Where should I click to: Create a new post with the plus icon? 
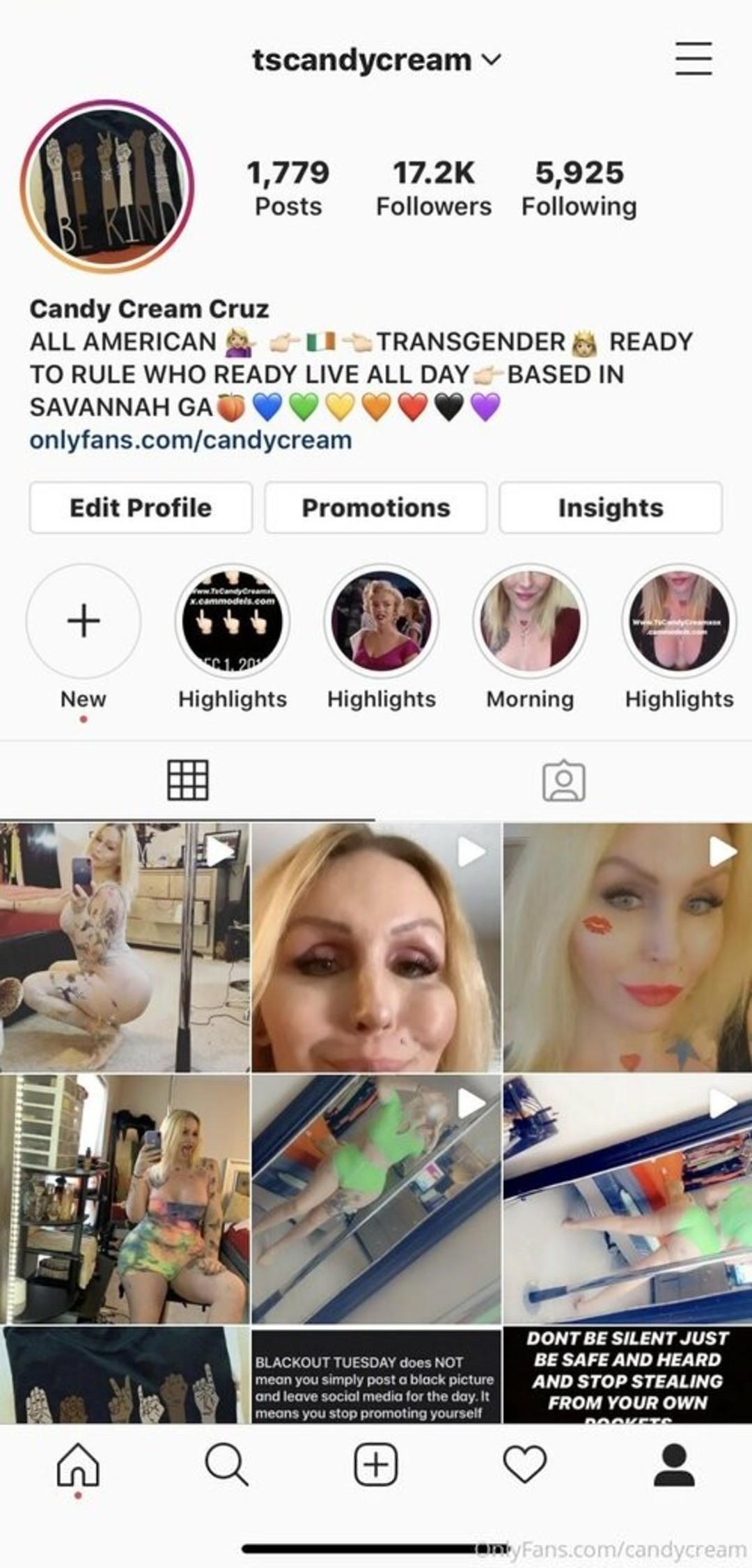pos(376,1465)
